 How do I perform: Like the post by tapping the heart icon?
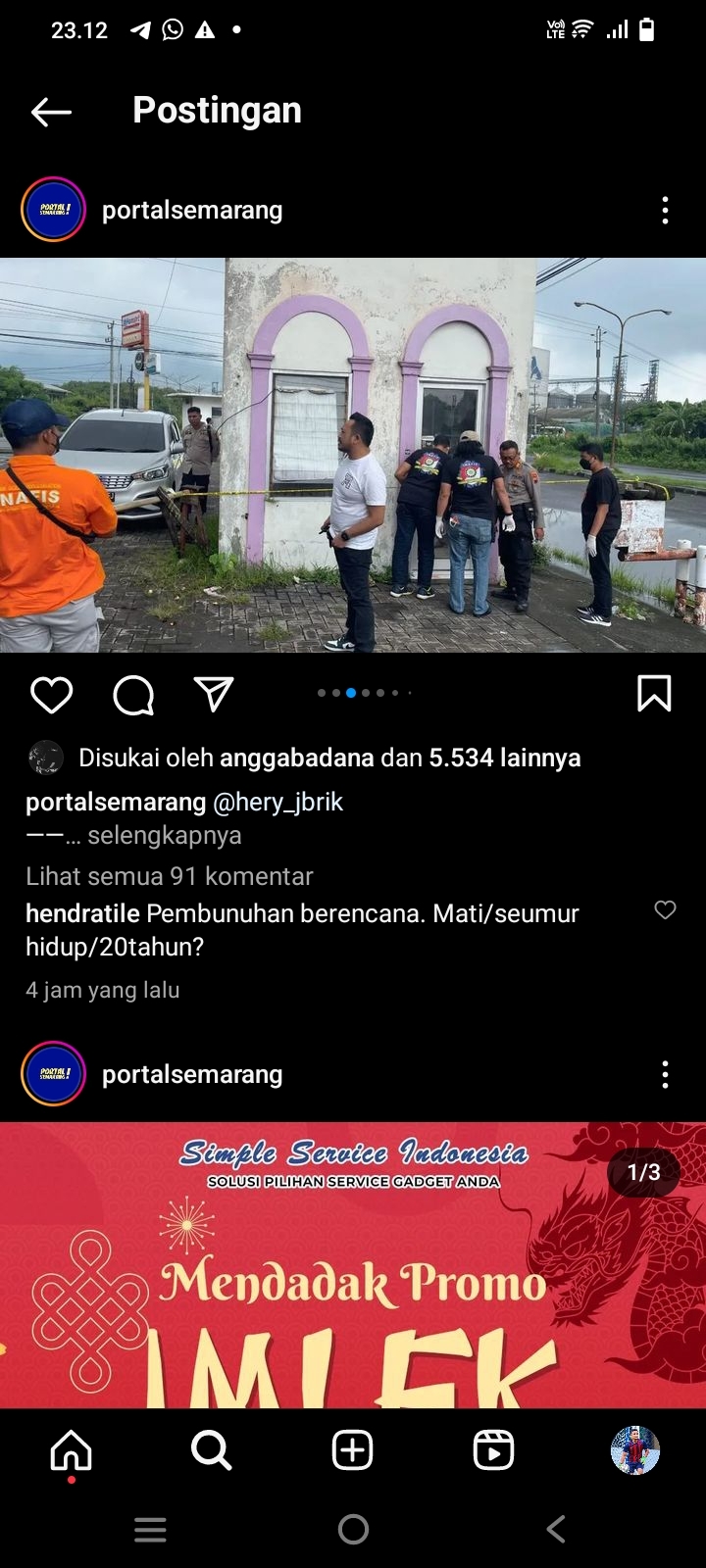52,695
